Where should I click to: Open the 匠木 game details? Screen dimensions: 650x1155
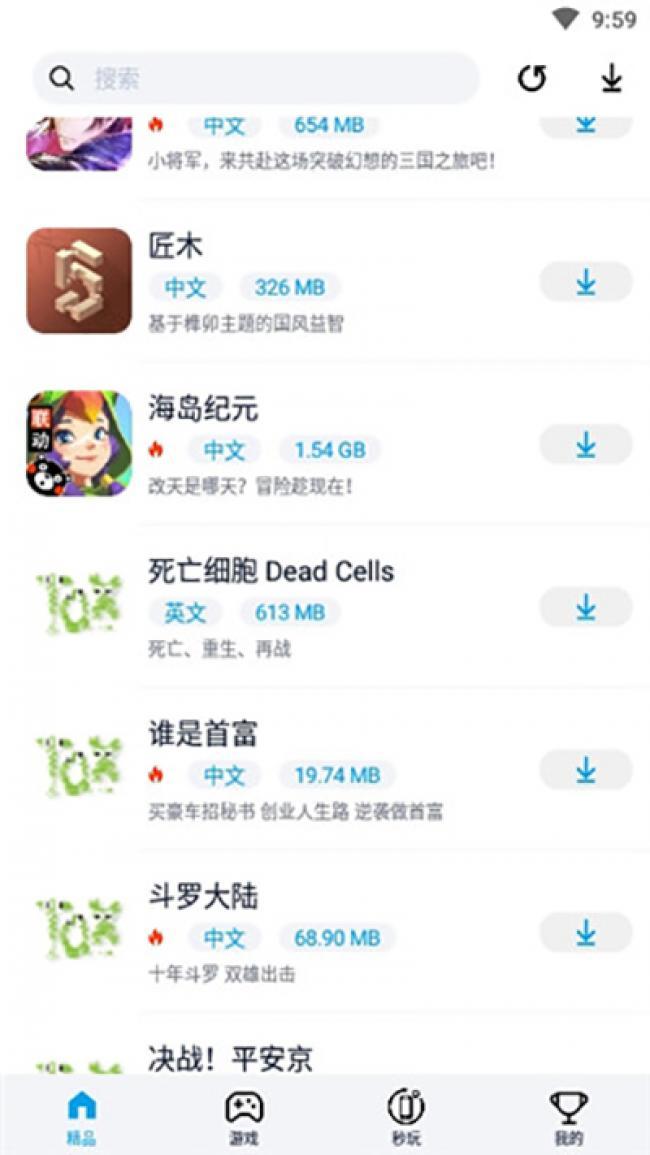(x=174, y=246)
